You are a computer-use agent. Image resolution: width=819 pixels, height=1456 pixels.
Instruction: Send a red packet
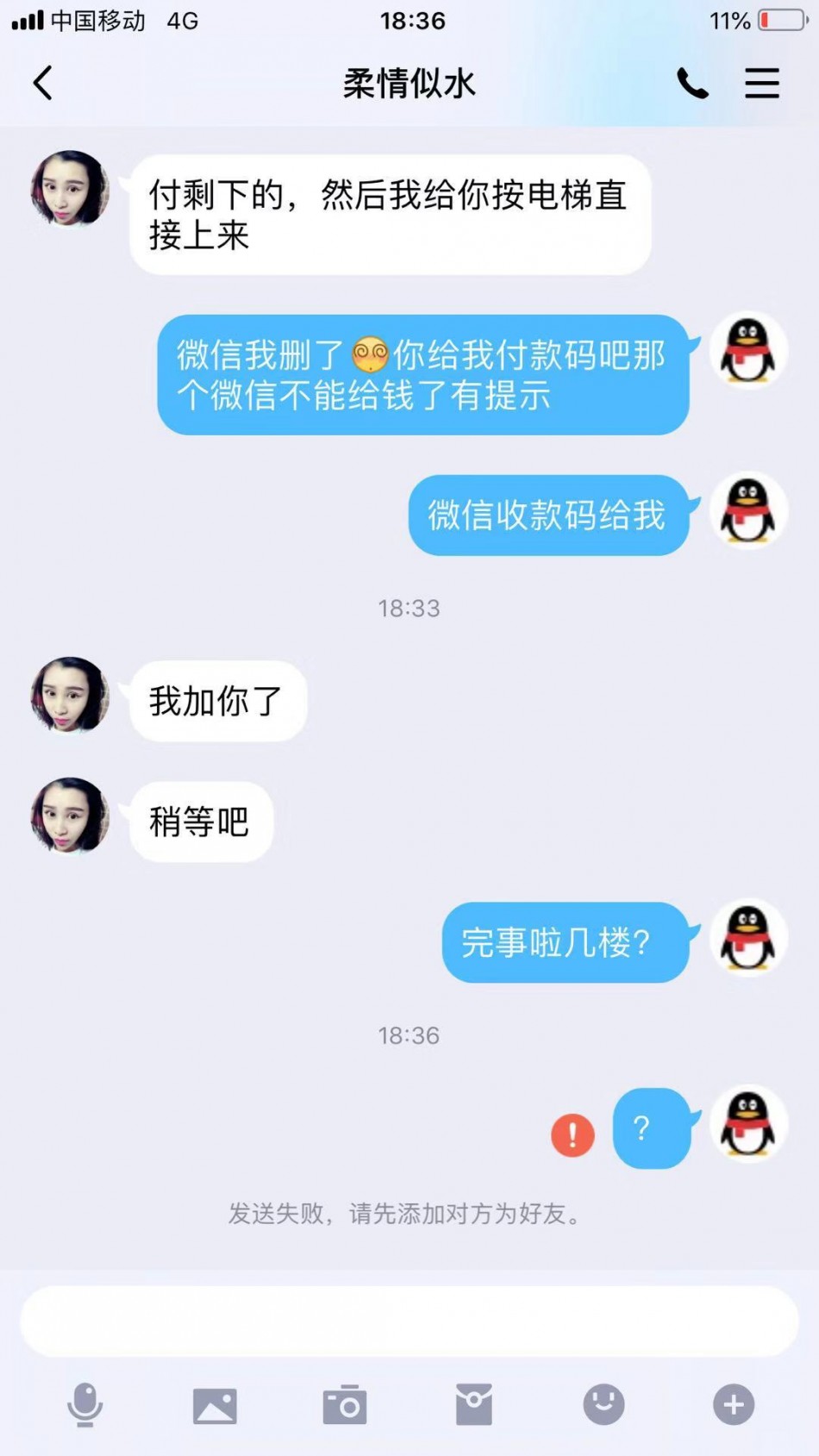coord(474,1405)
